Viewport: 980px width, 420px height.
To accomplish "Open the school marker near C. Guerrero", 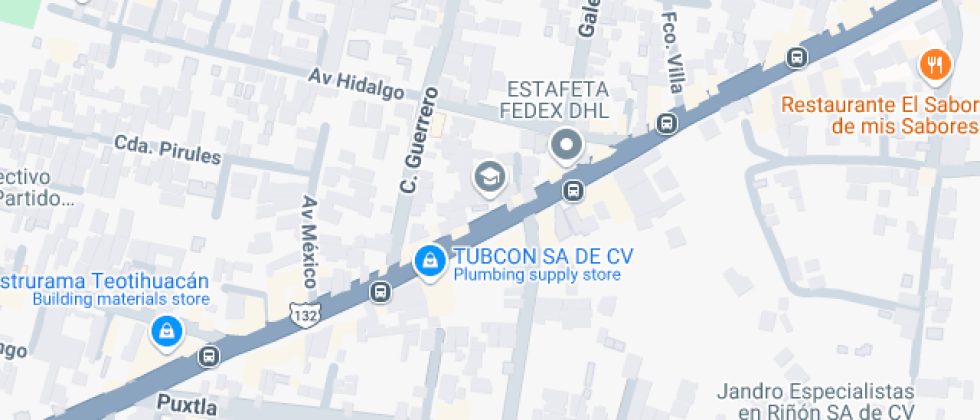I will point(489,178).
